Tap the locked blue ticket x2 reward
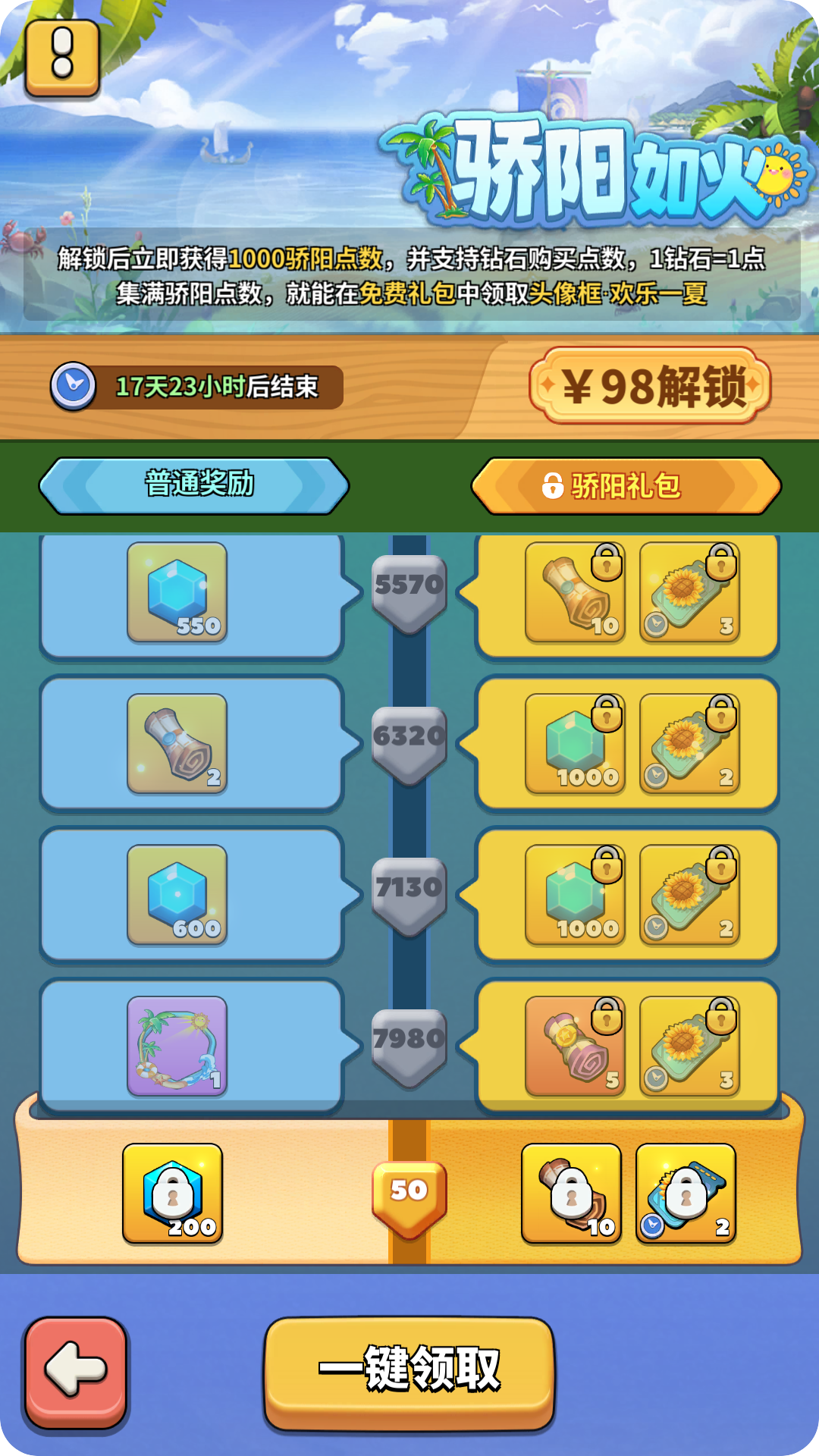Viewport: 819px width, 1456px height. click(686, 1194)
